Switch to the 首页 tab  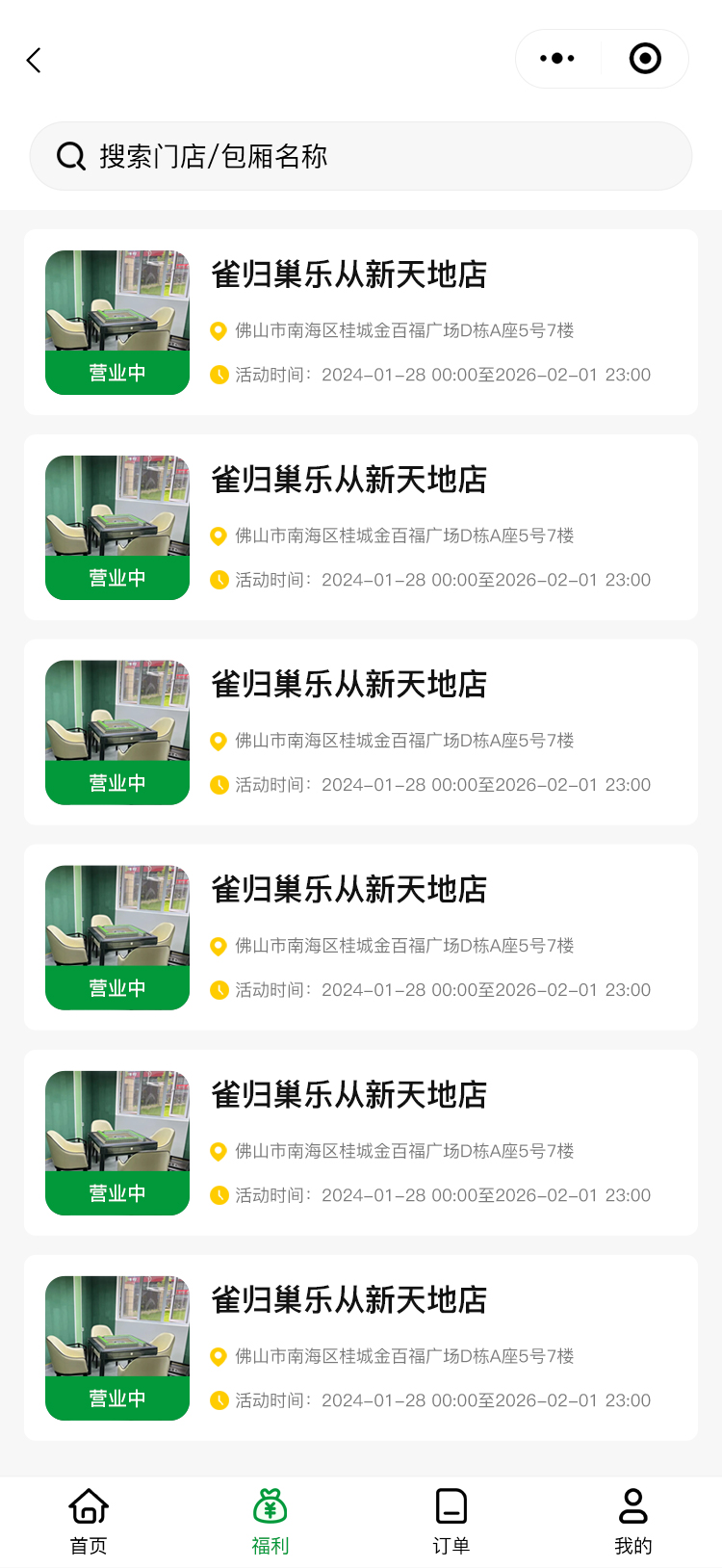click(x=89, y=1521)
